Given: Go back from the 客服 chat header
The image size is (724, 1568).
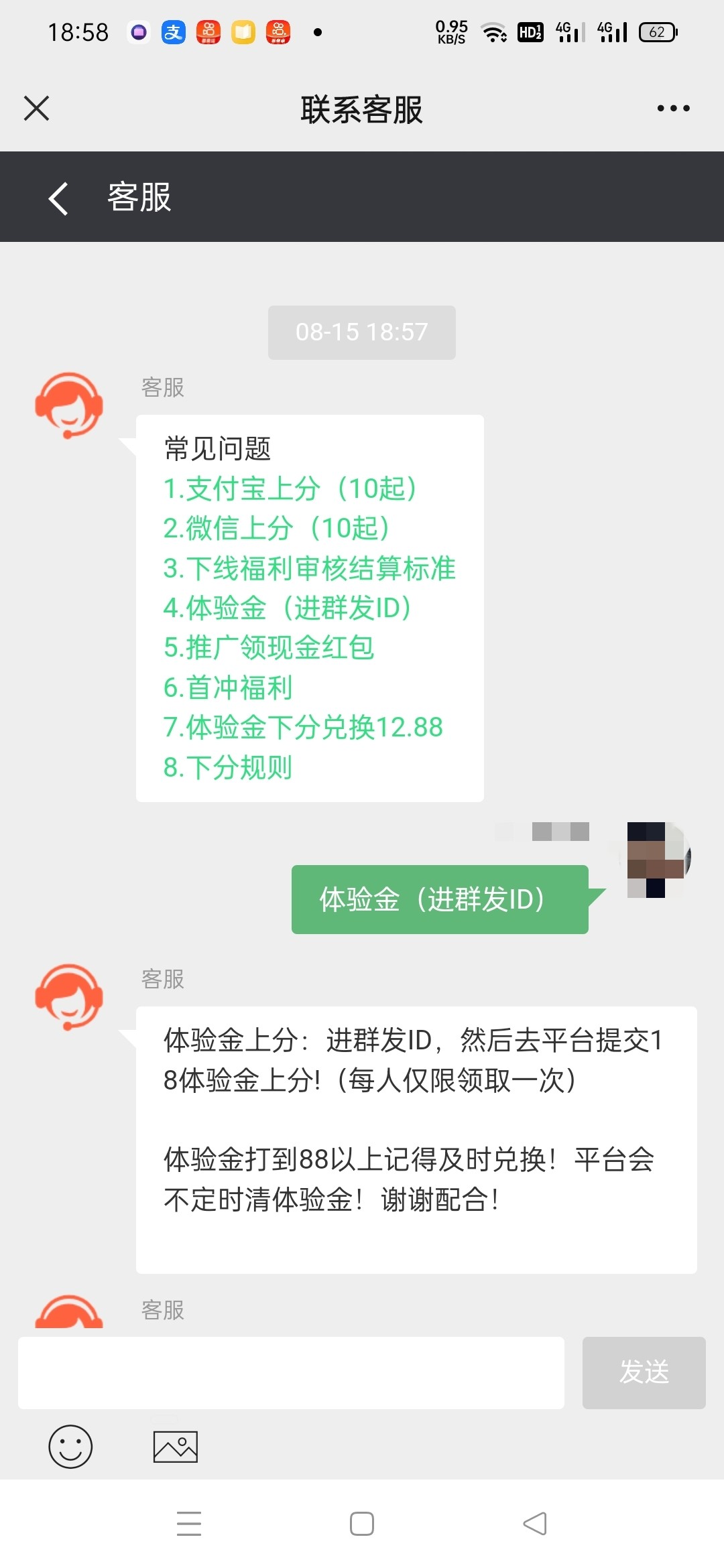Looking at the screenshot, I should [x=59, y=198].
